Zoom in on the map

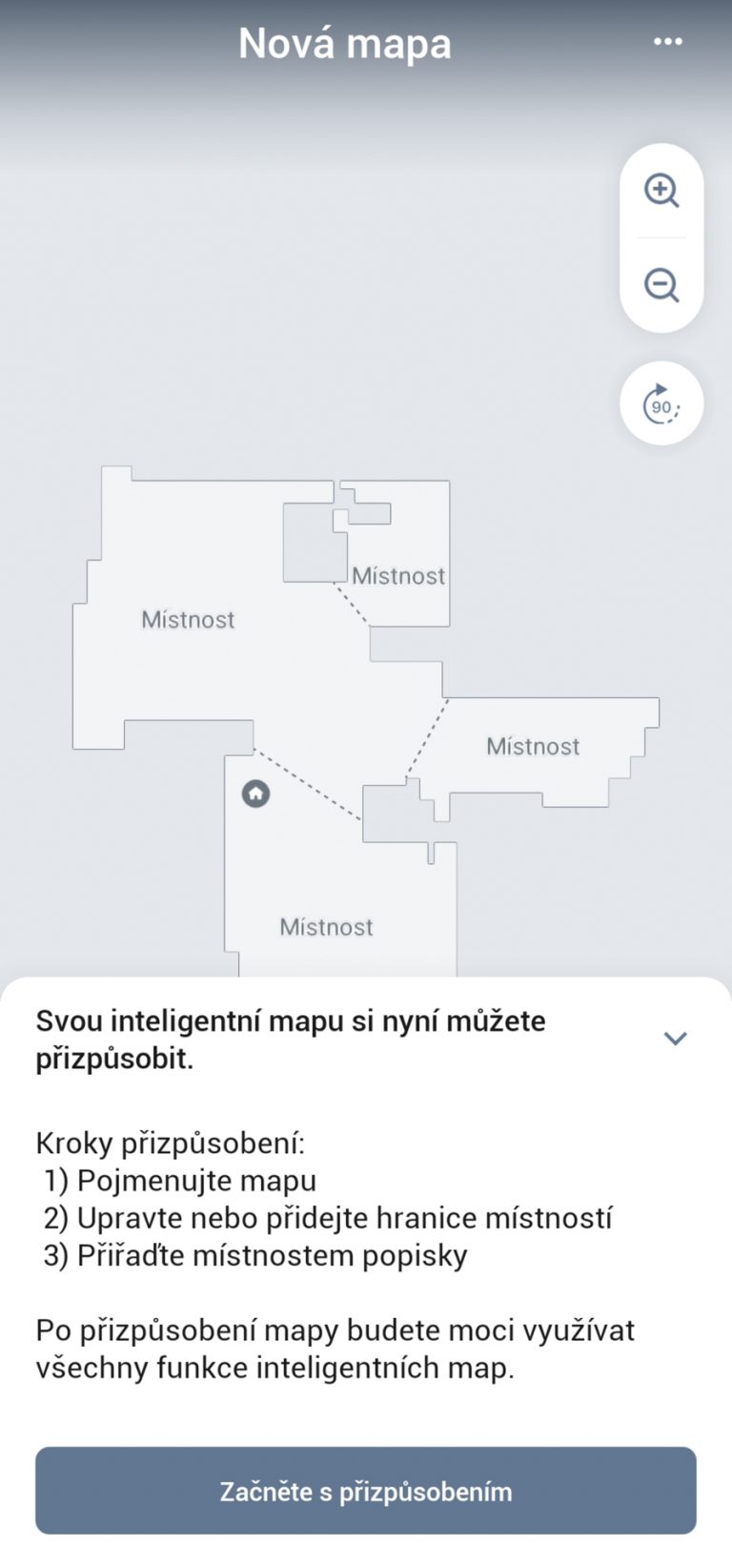pos(661,191)
